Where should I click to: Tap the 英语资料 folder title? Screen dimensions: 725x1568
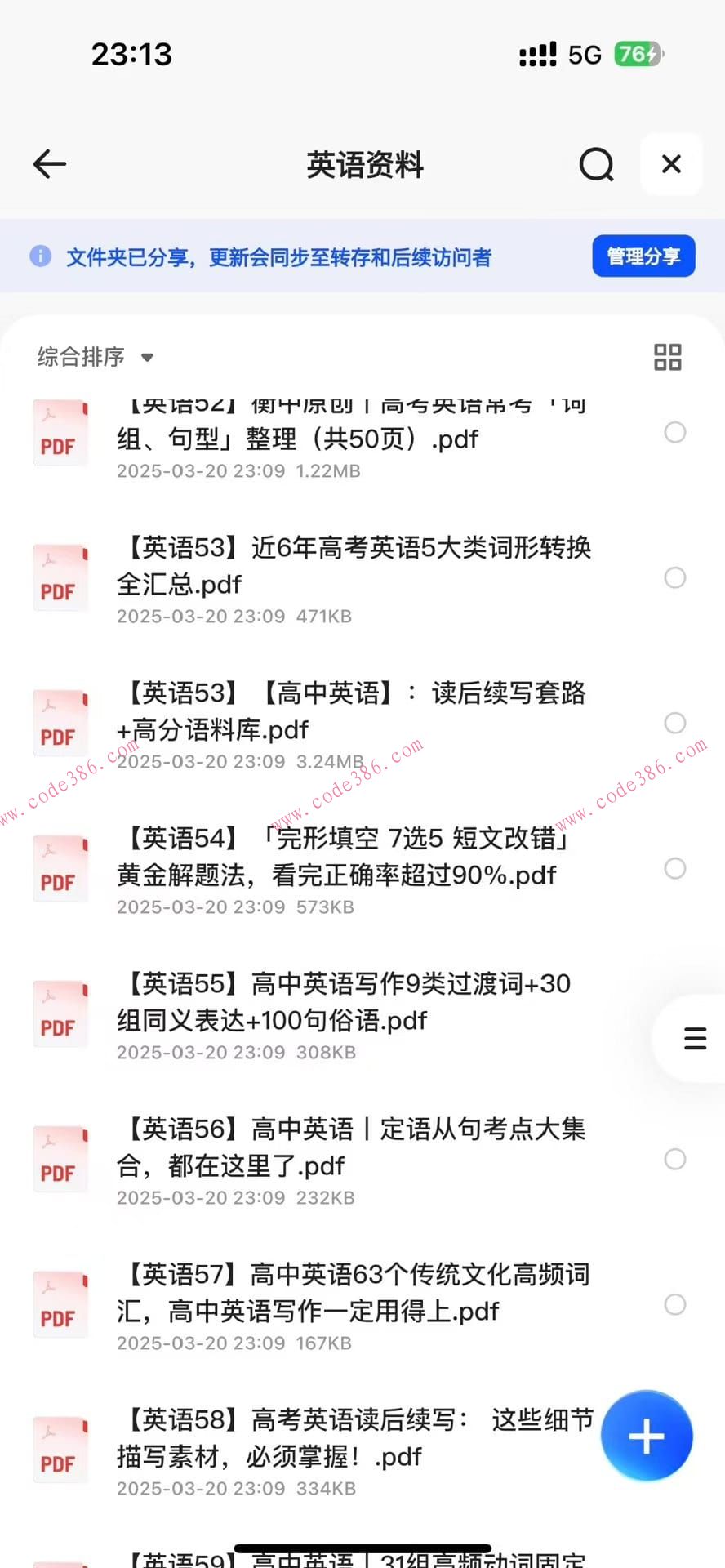364,164
